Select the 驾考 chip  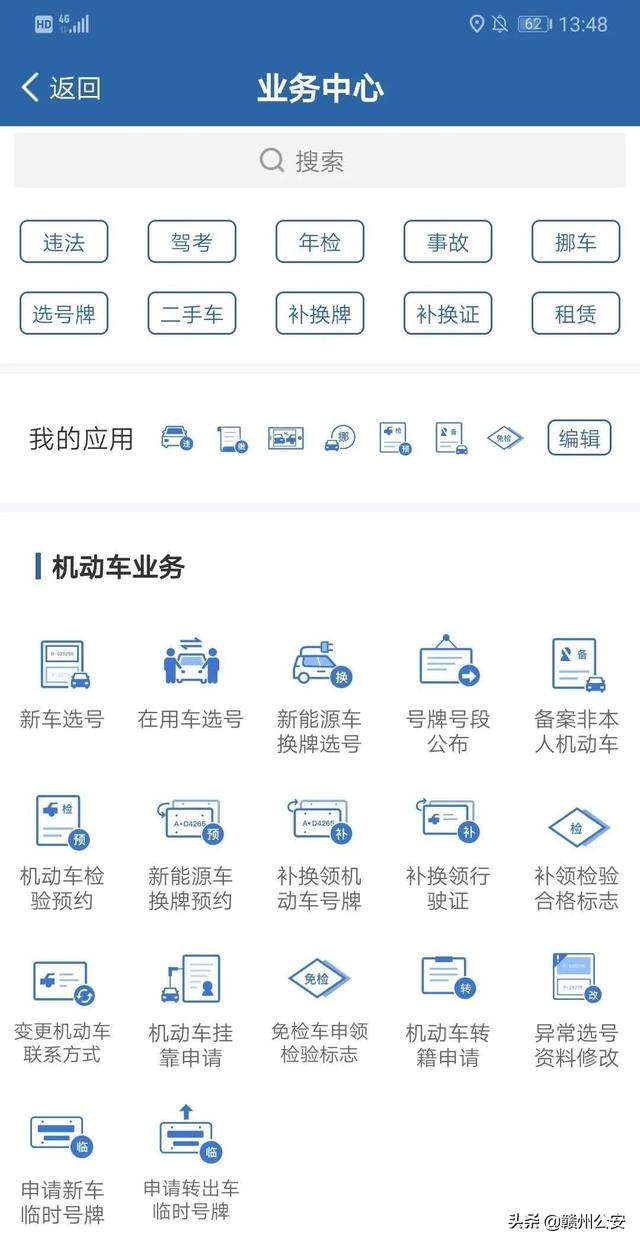click(x=192, y=242)
